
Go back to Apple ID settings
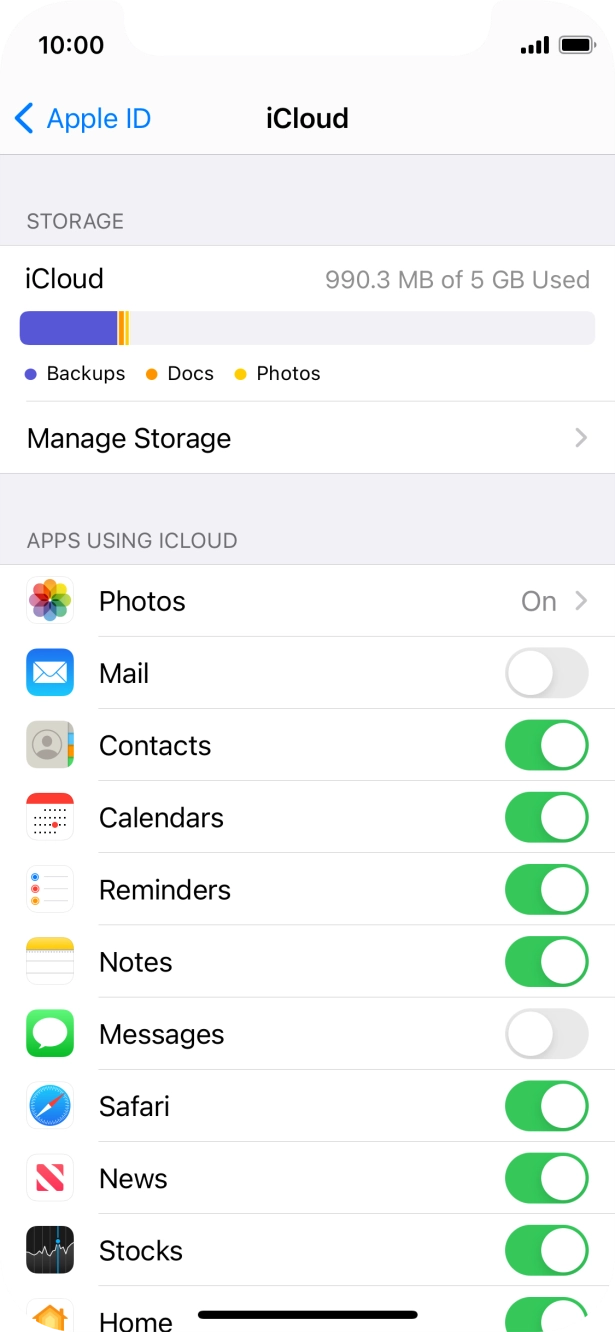[x=83, y=119]
